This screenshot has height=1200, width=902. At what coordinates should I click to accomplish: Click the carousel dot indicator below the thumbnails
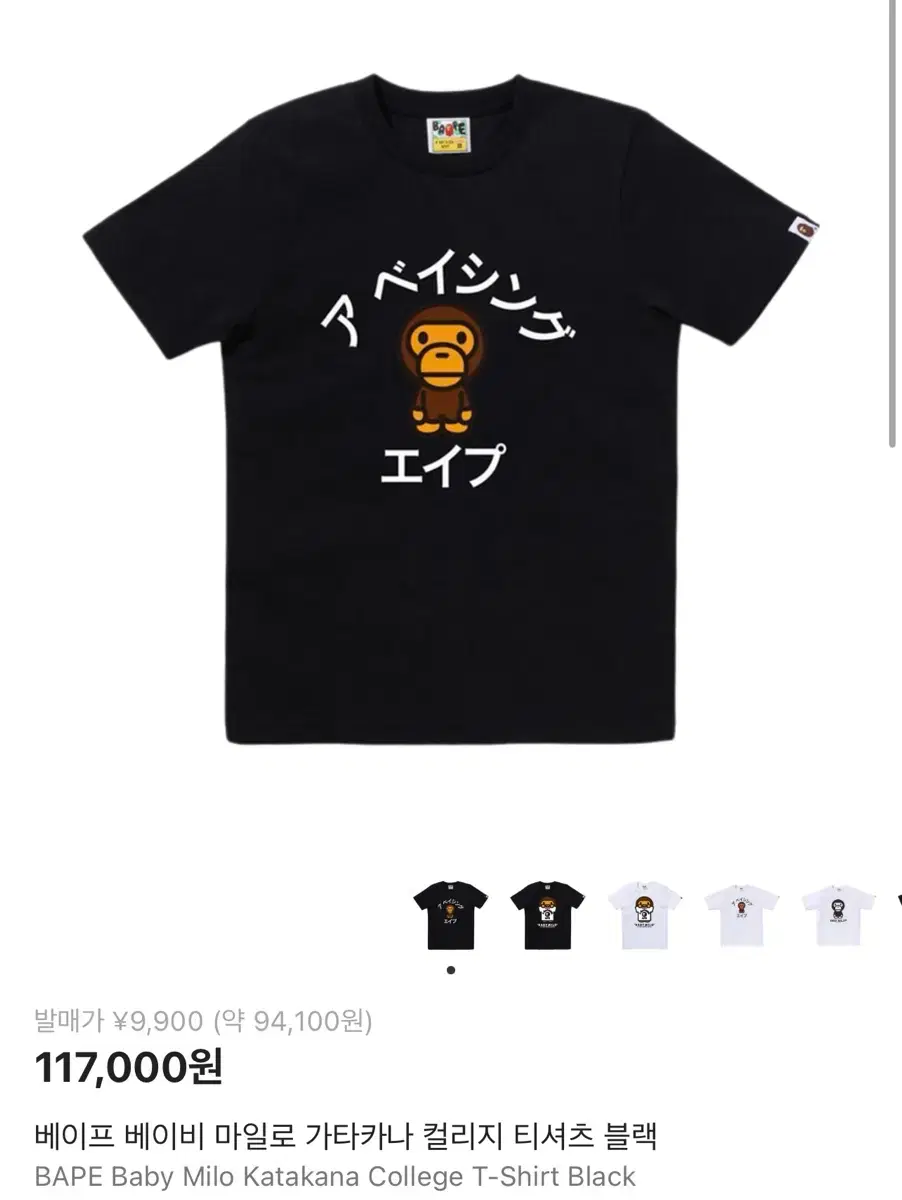pyautogui.click(x=452, y=968)
